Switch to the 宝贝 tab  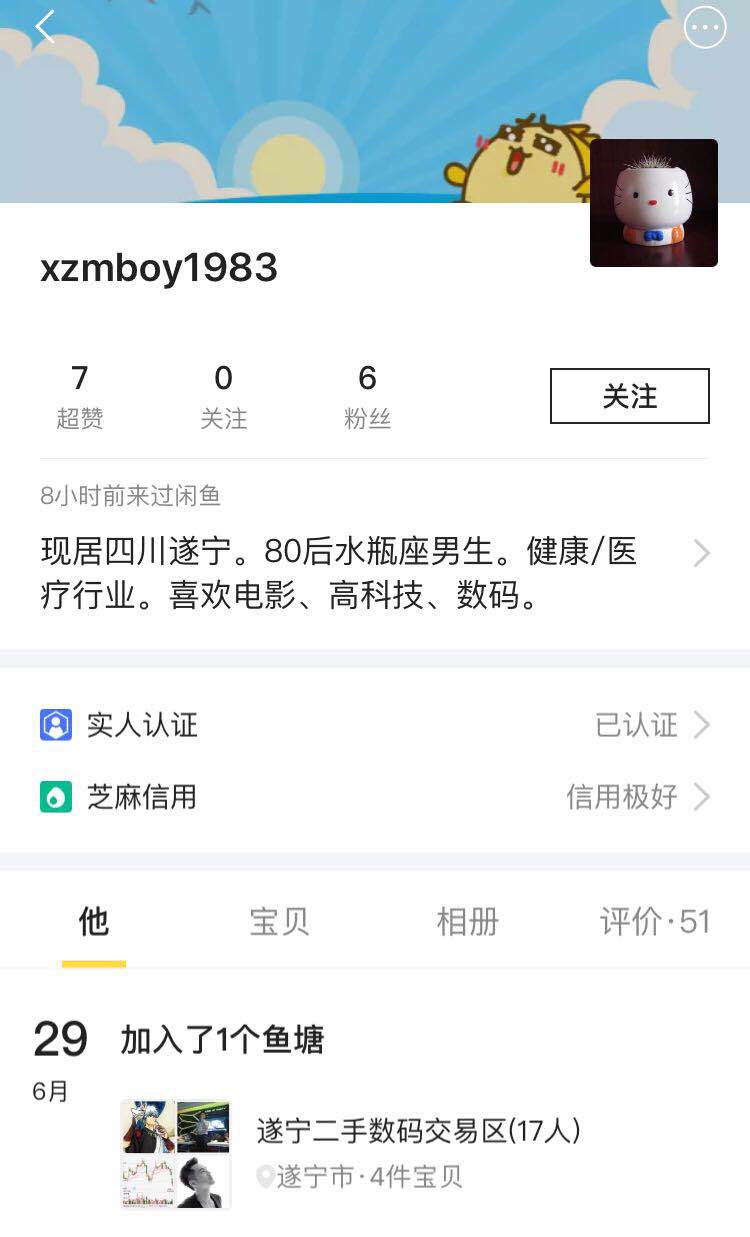point(278,922)
